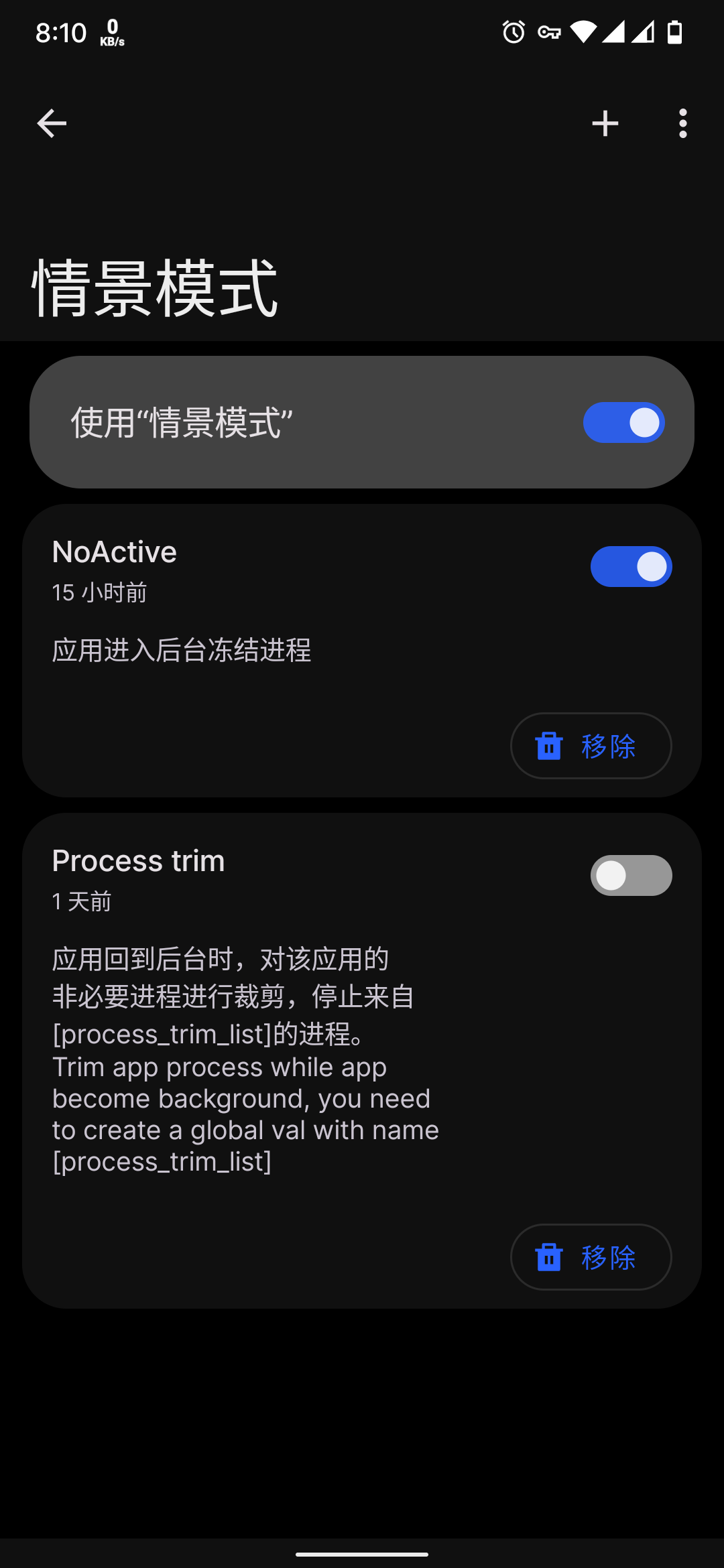Open the three-dot overflow menu
Image resolution: width=724 pixels, height=1568 pixels.
[x=682, y=122]
